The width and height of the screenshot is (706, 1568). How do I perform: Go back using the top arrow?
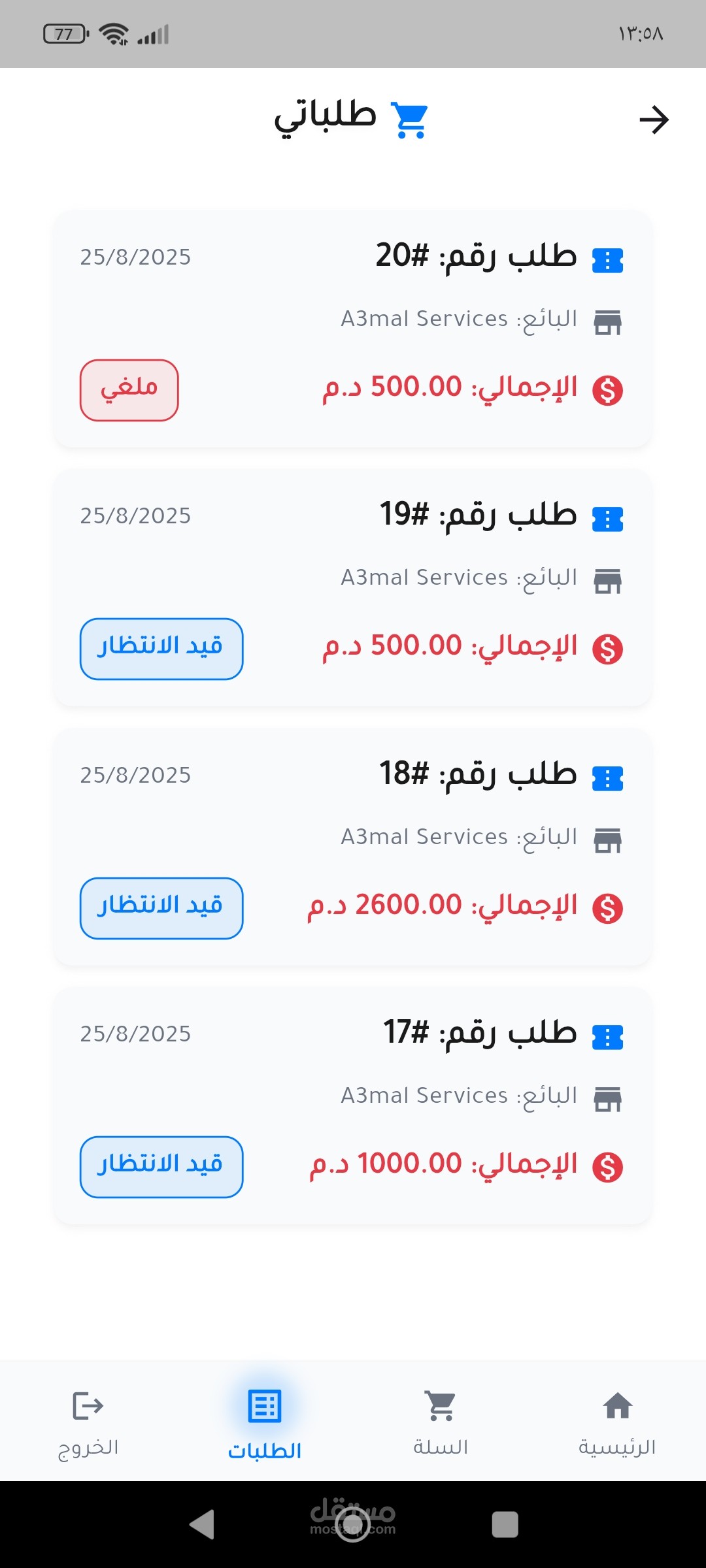[x=654, y=120]
